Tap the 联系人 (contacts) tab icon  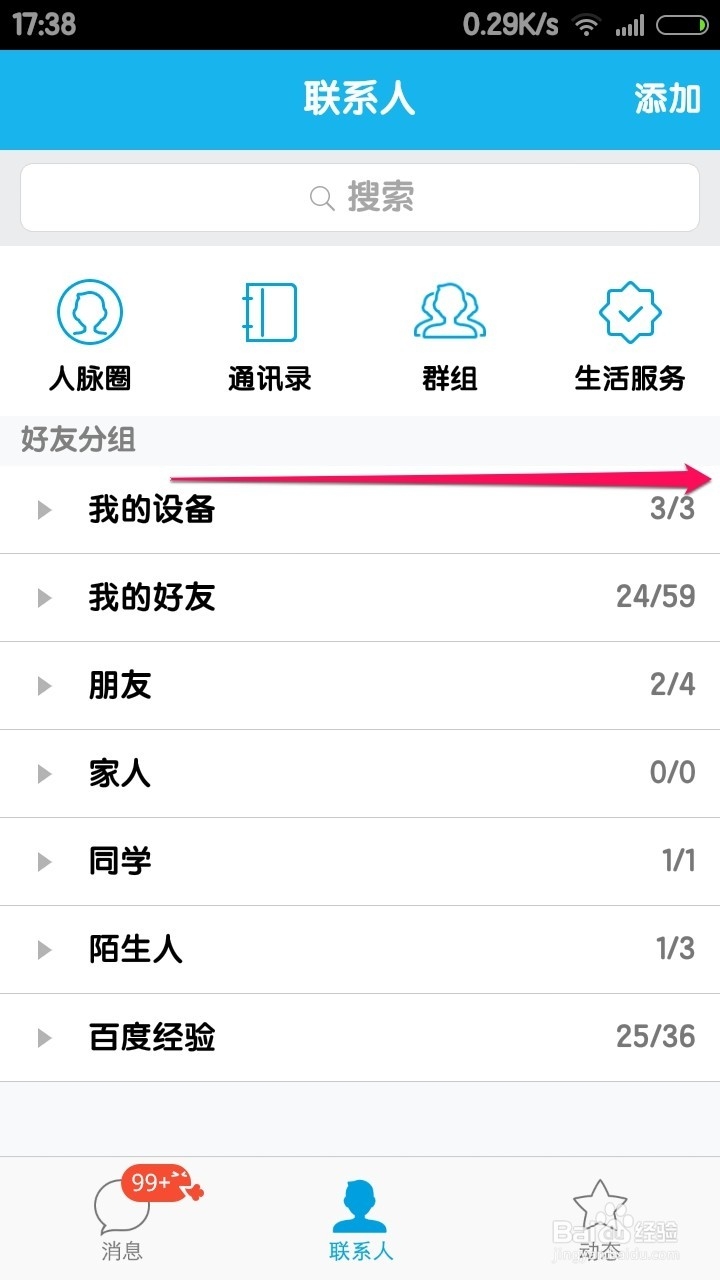pyautogui.click(x=362, y=1204)
